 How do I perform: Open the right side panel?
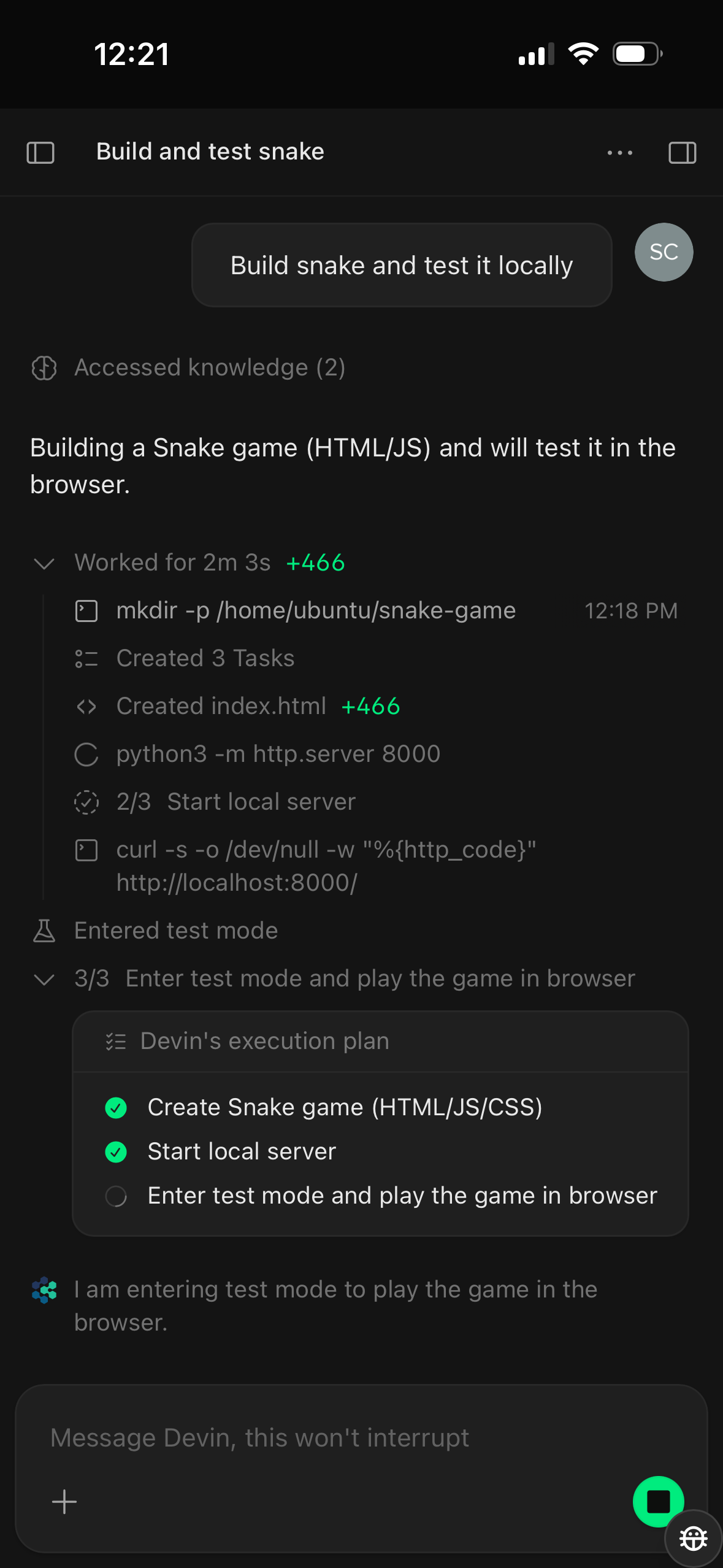point(682,152)
